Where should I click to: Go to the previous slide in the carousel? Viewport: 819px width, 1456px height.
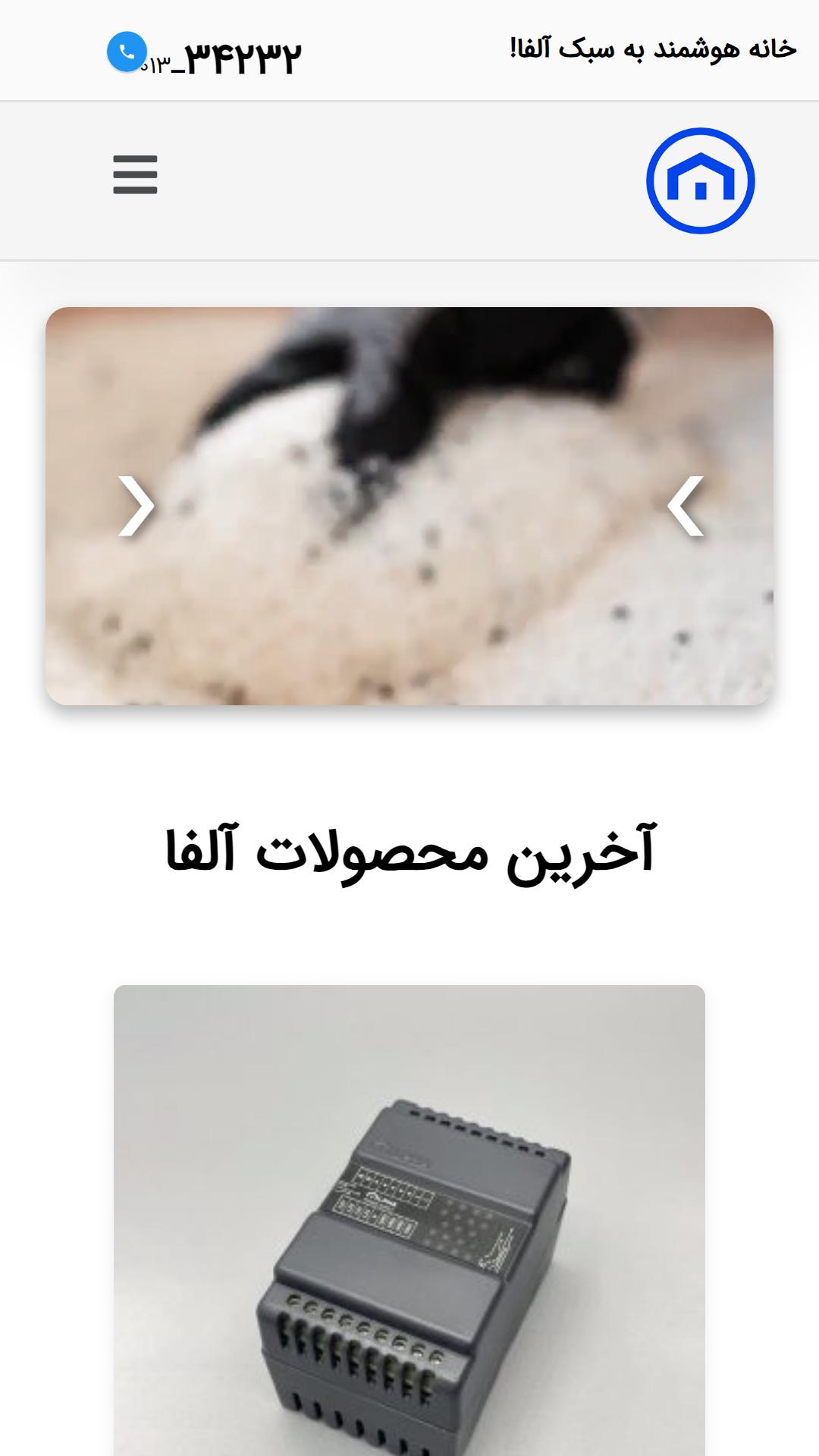686,506
